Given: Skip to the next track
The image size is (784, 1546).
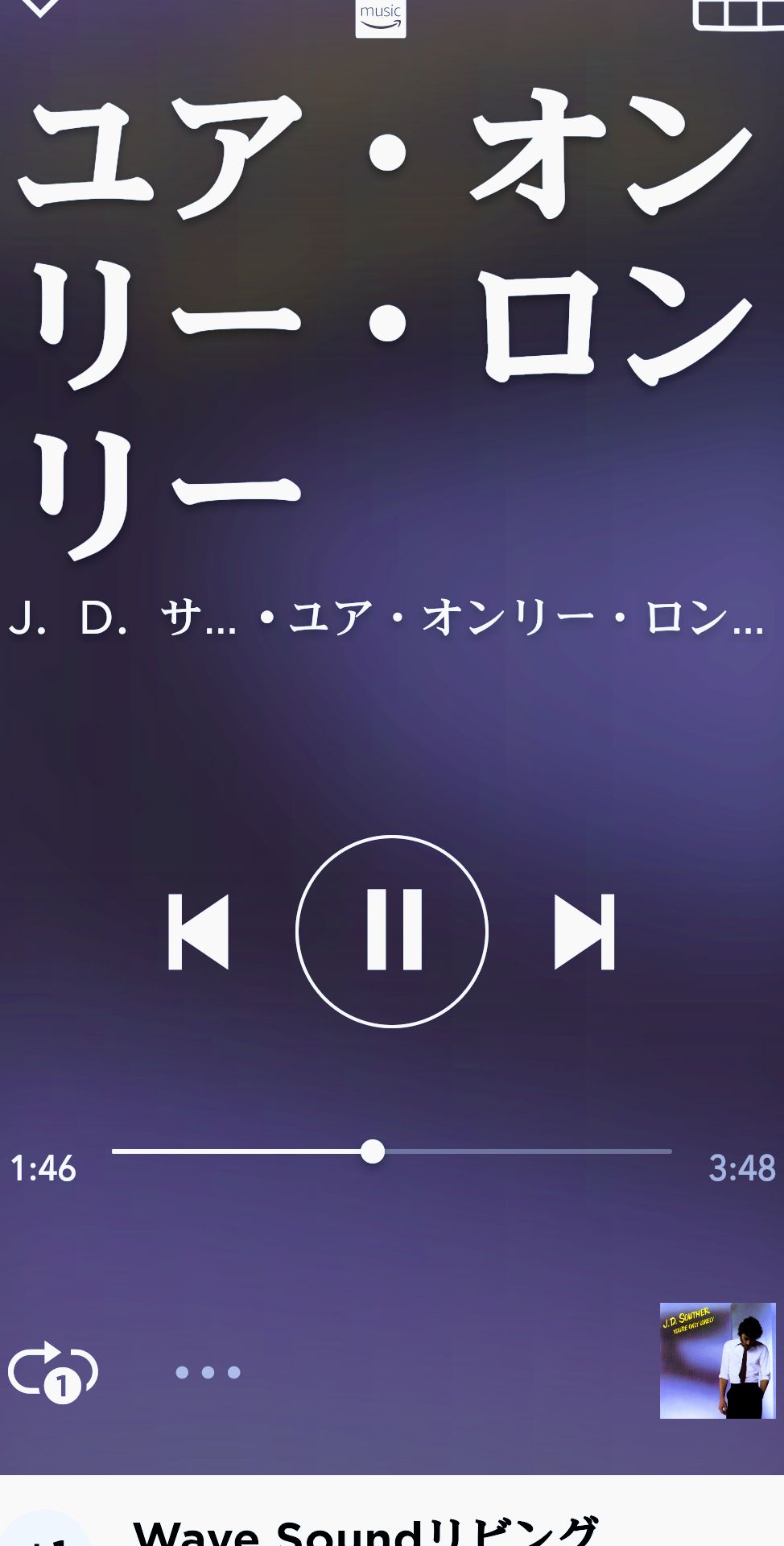Looking at the screenshot, I should [x=585, y=932].
